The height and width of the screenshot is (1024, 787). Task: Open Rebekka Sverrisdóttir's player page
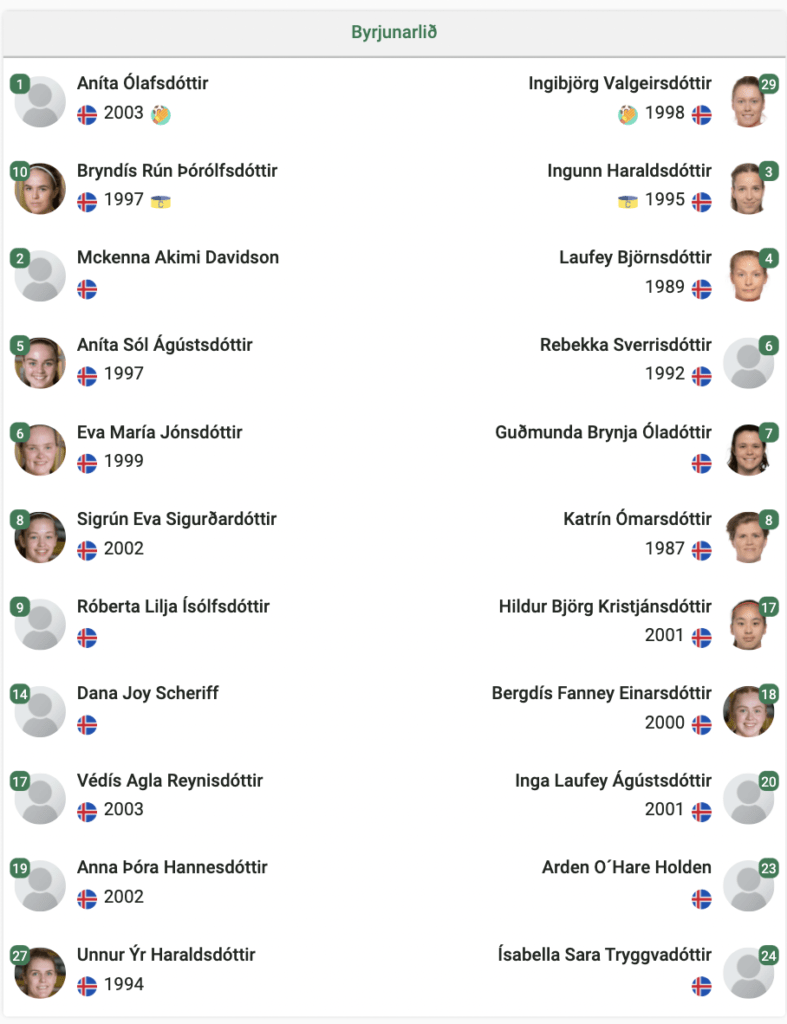click(x=625, y=345)
